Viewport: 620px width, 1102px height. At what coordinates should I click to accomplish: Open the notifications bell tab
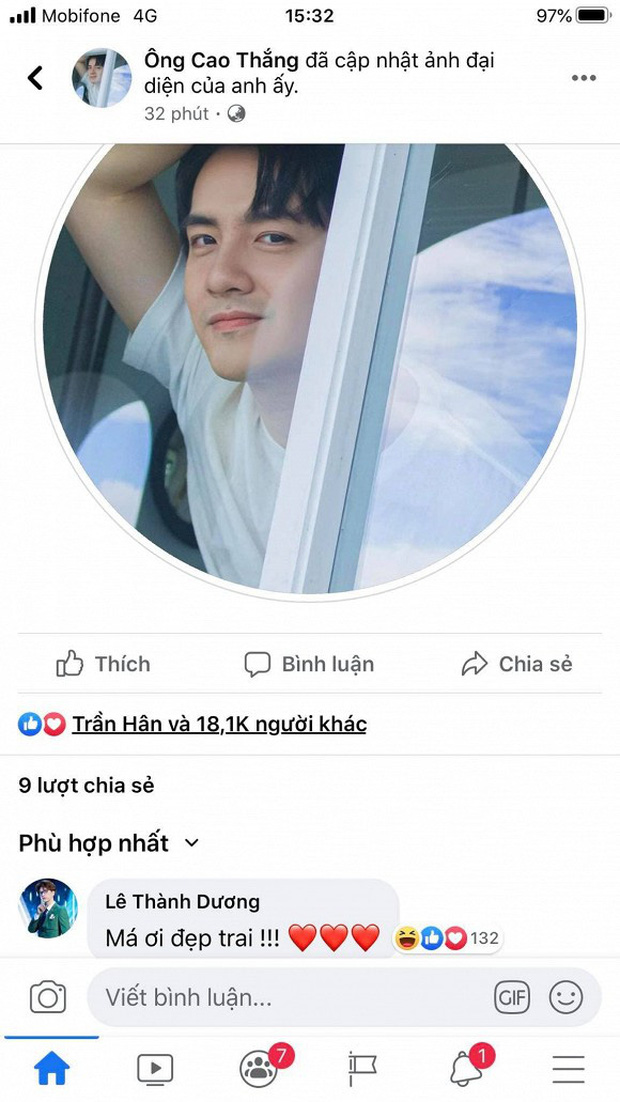tap(466, 1070)
